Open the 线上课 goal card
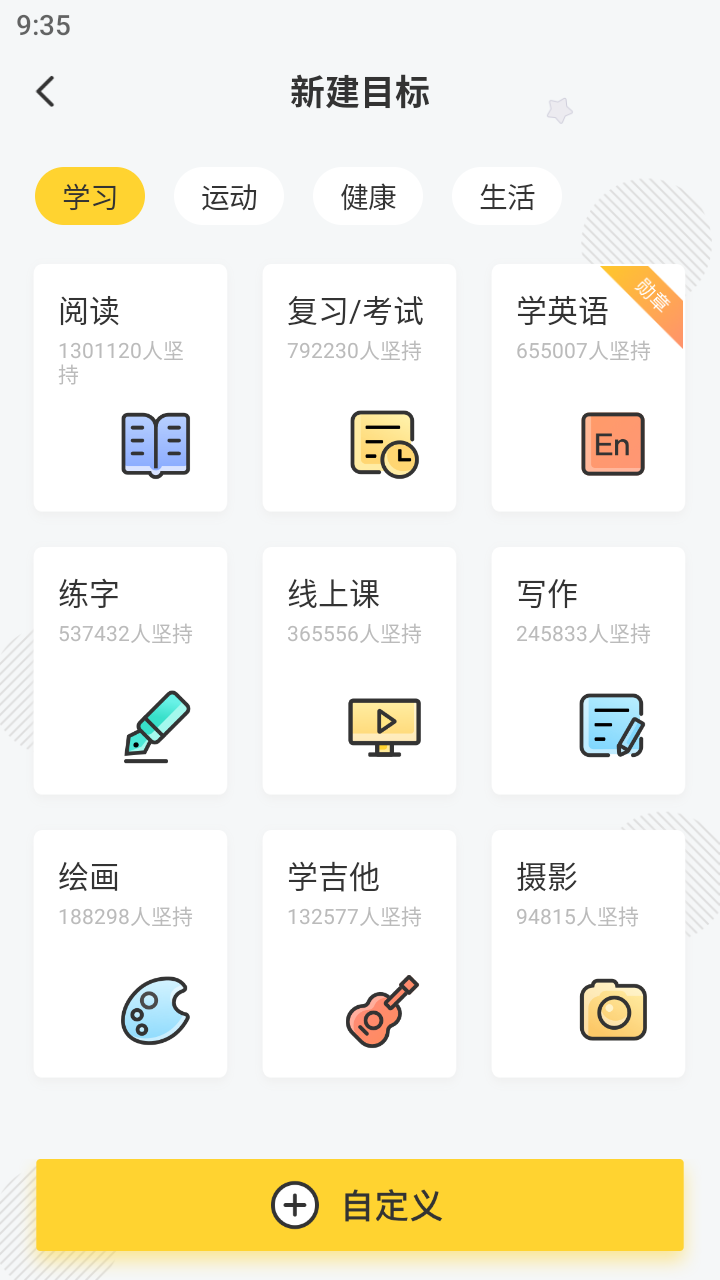 [359, 671]
